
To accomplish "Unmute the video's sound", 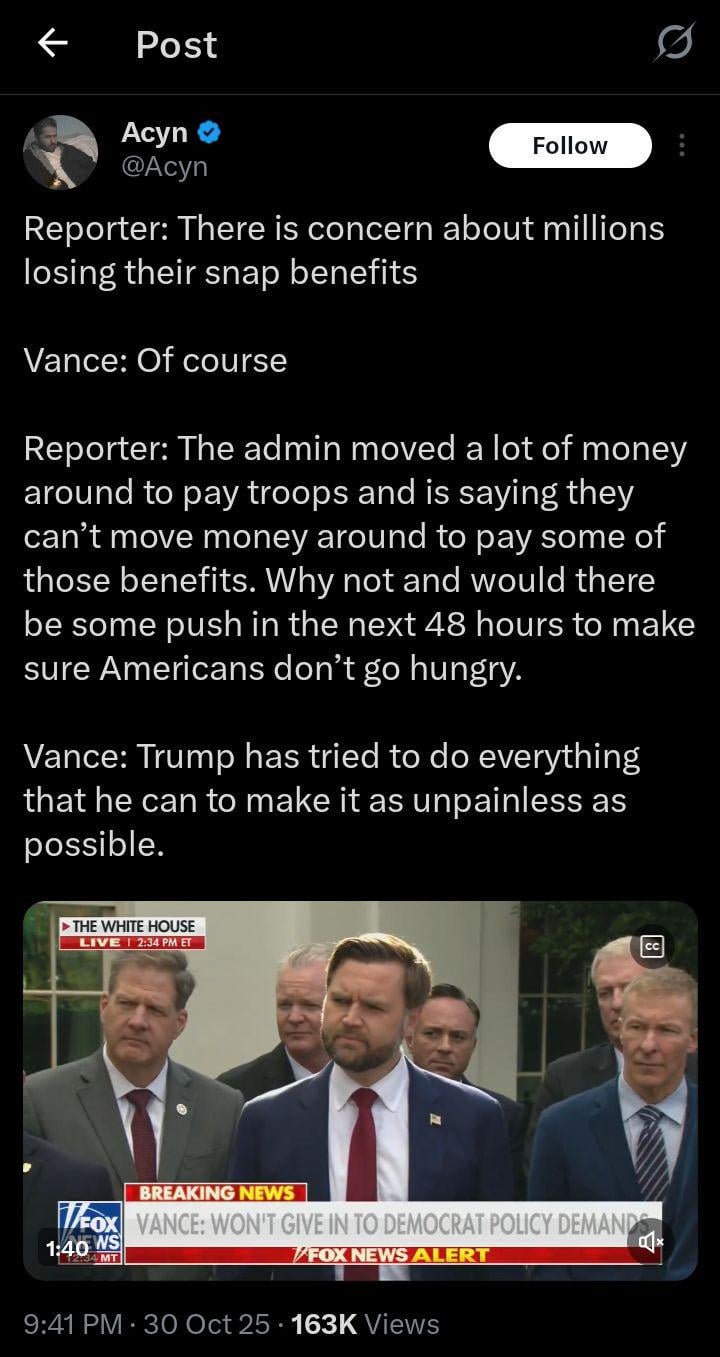I will [651, 1242].
